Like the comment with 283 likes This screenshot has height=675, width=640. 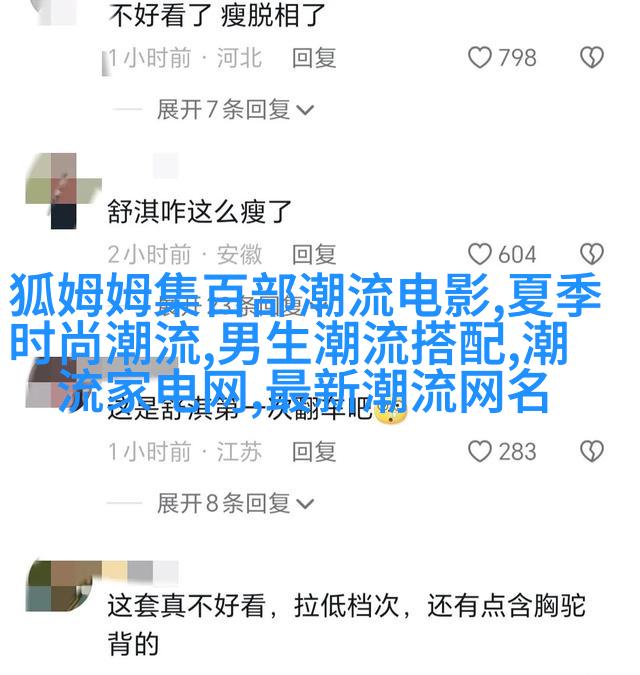(481, 451)
